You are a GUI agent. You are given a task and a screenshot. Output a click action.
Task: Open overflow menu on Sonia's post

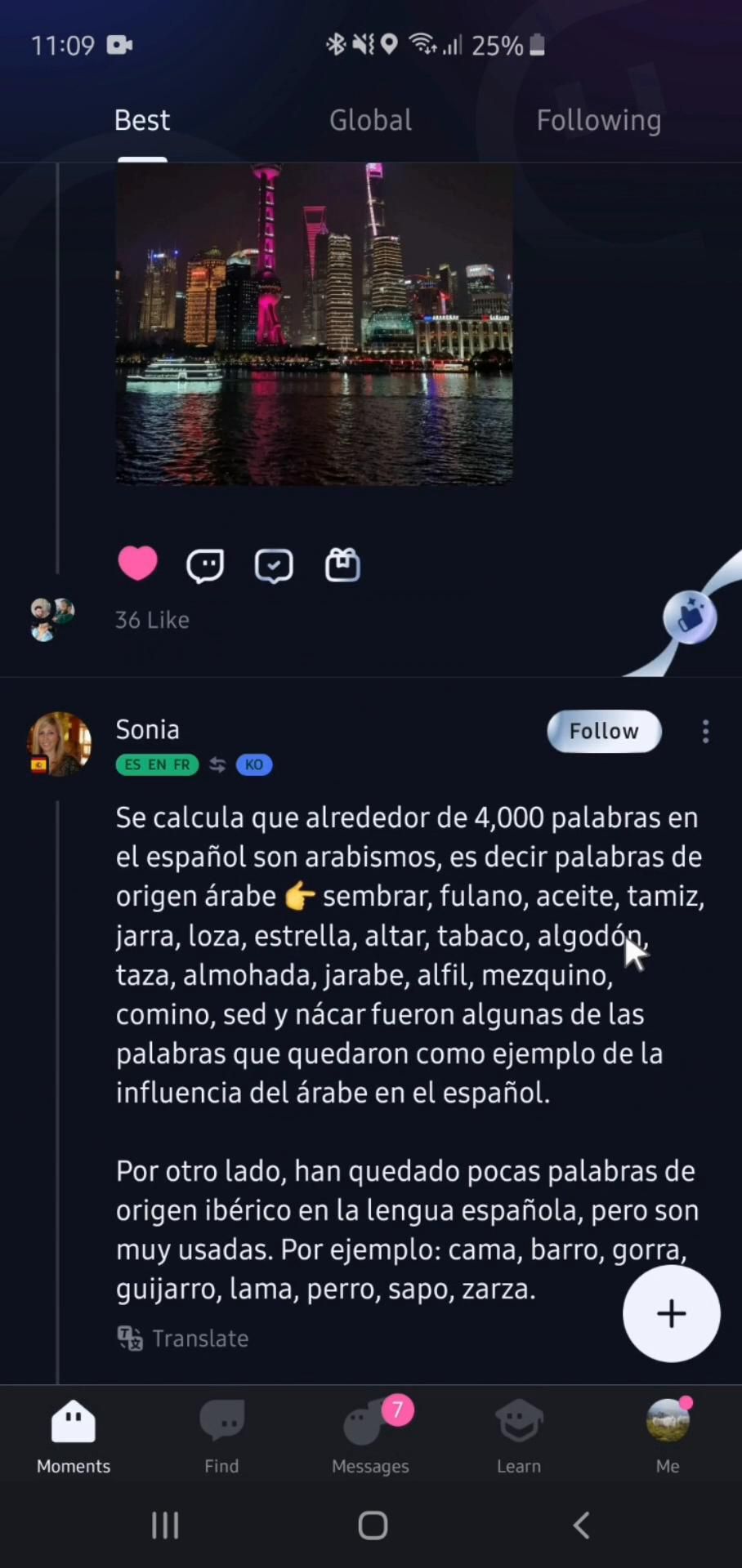point(705,731)
